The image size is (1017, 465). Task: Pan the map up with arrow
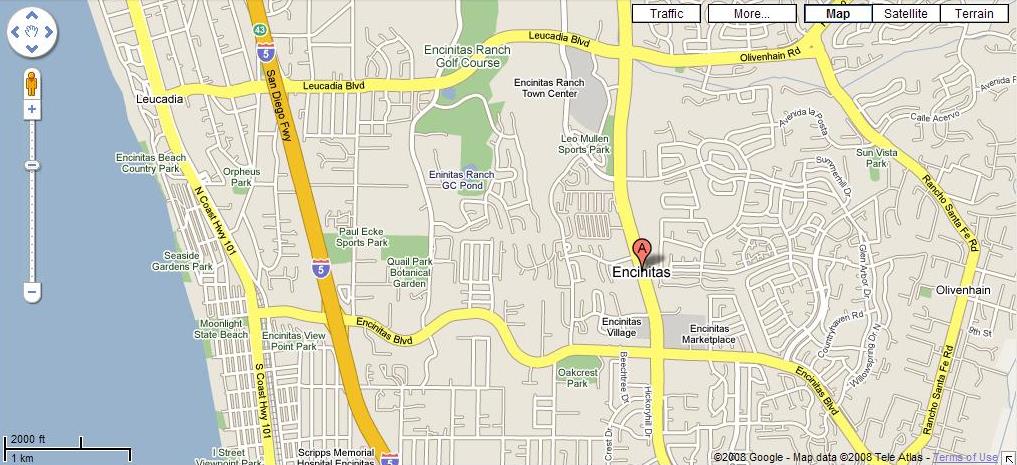pos(32,17)
